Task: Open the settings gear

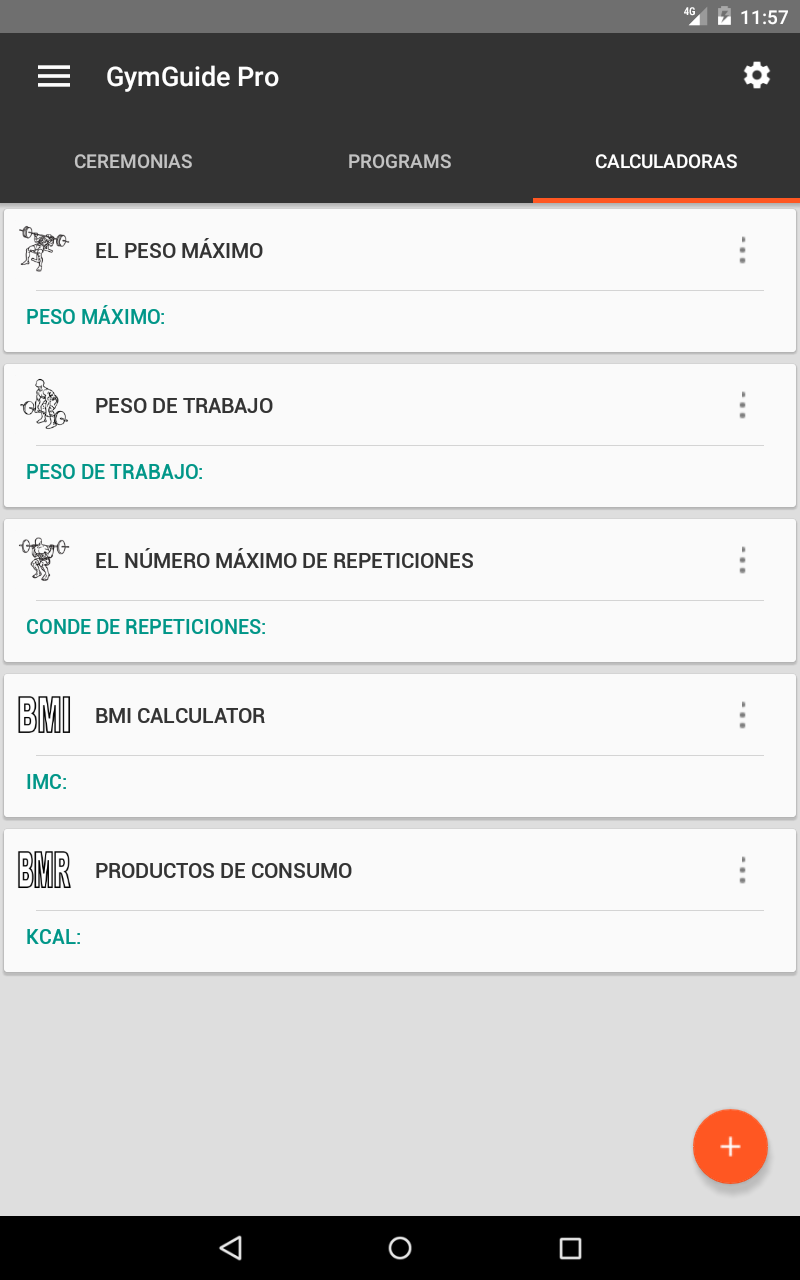Action: point(757,76)
